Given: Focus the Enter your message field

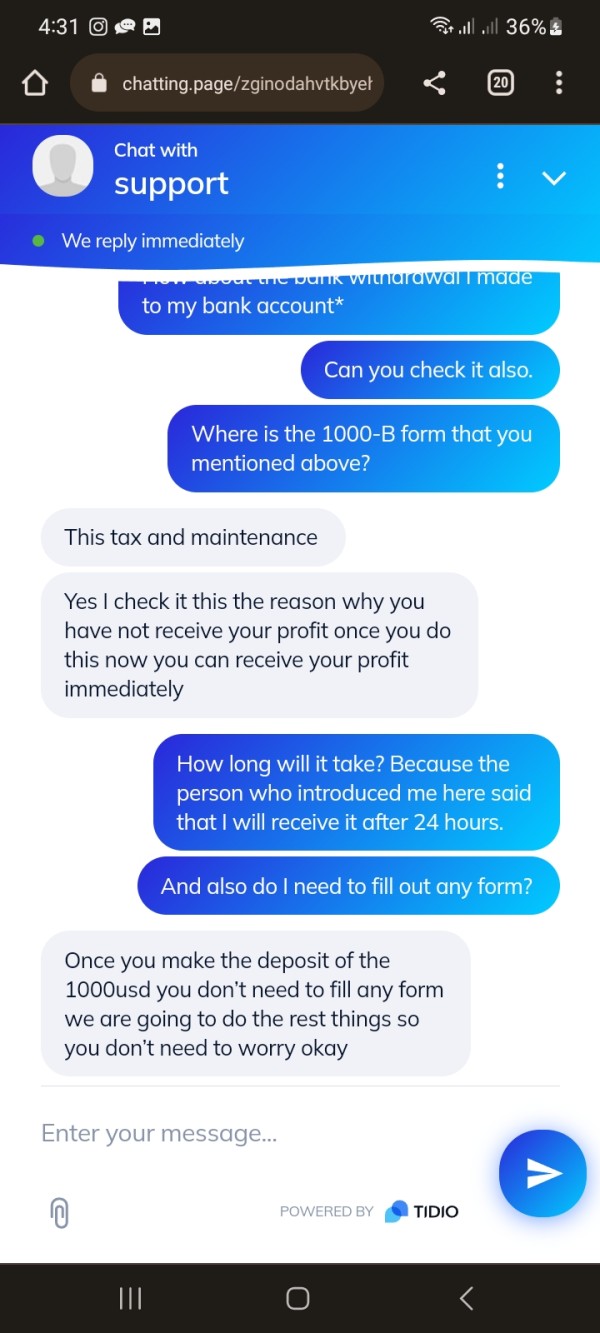Looking at the screenshot, I should (x=260, y=1133).
